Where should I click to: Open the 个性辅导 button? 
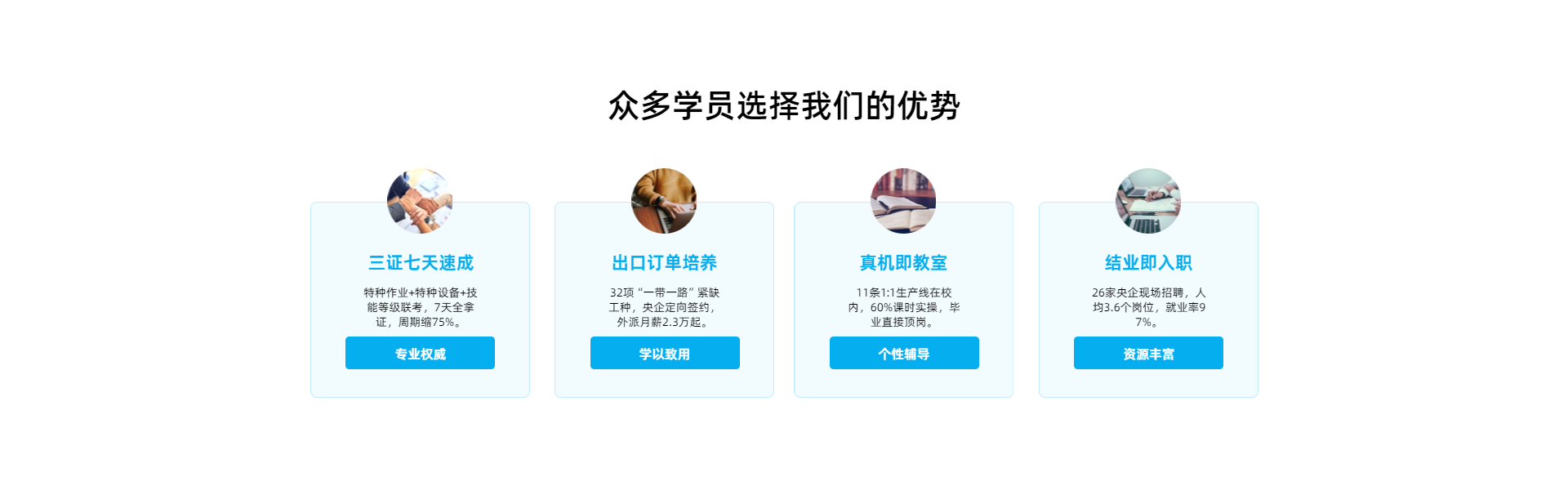pyautogui.click(x=904, y=353)
